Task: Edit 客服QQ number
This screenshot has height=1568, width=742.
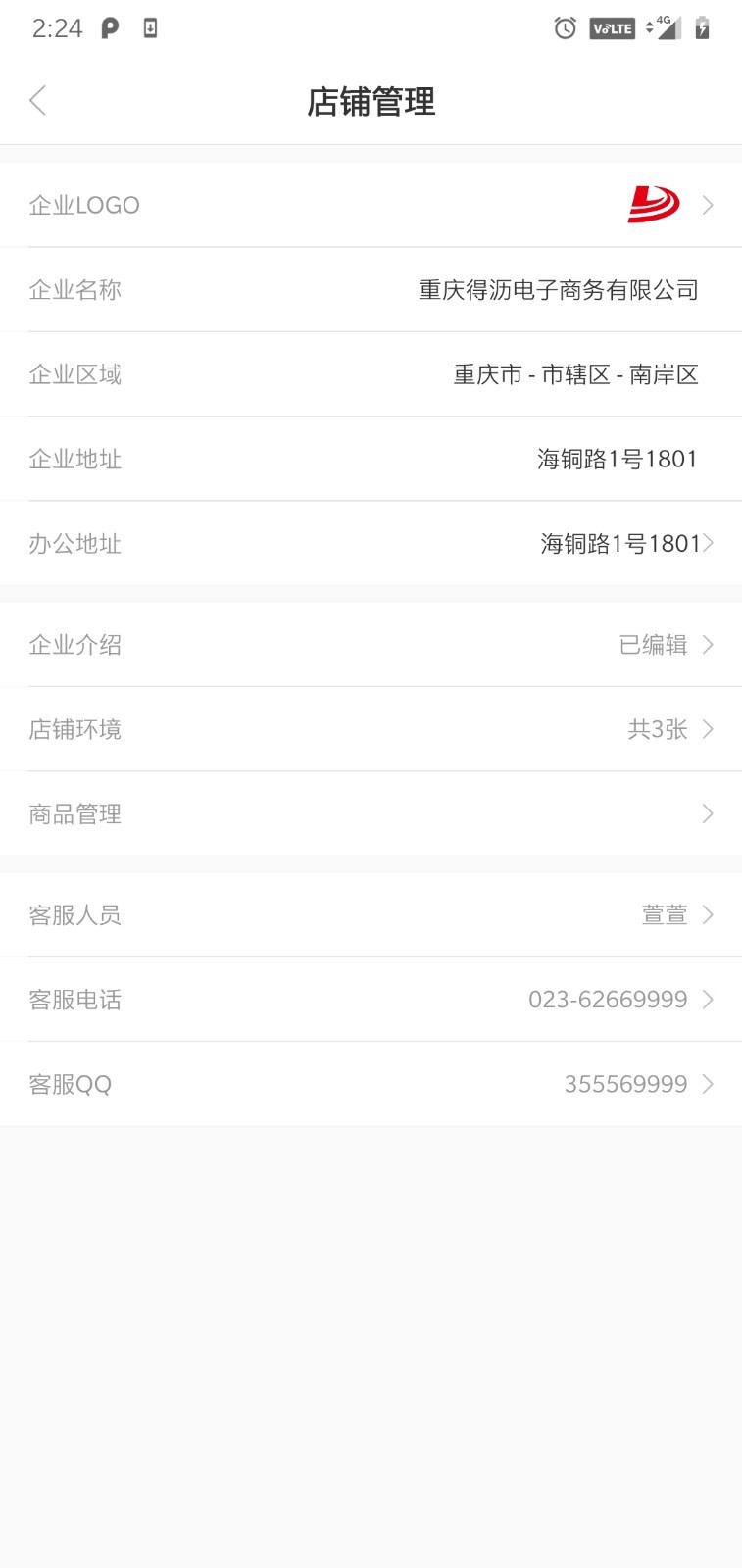Action: (371, 1084)
